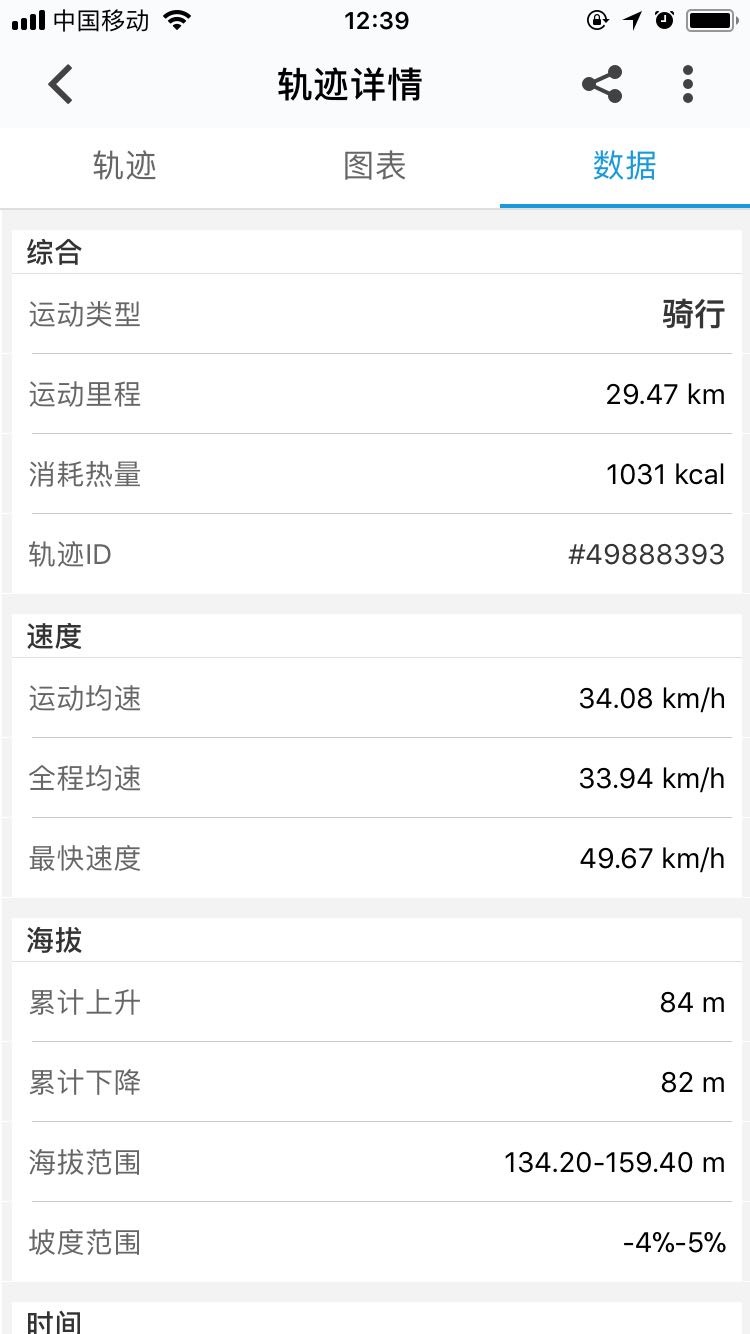750x1334 pixels.
Task: Select the 数据 tab
Action: [x=624, y=166]
